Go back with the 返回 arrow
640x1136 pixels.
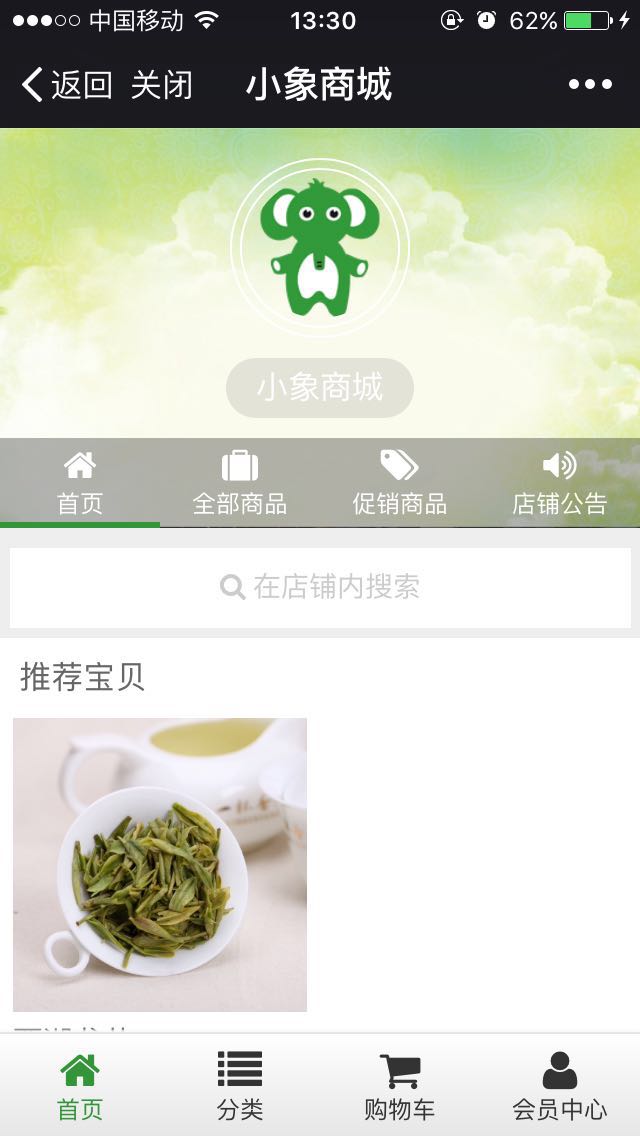(66, 85)
